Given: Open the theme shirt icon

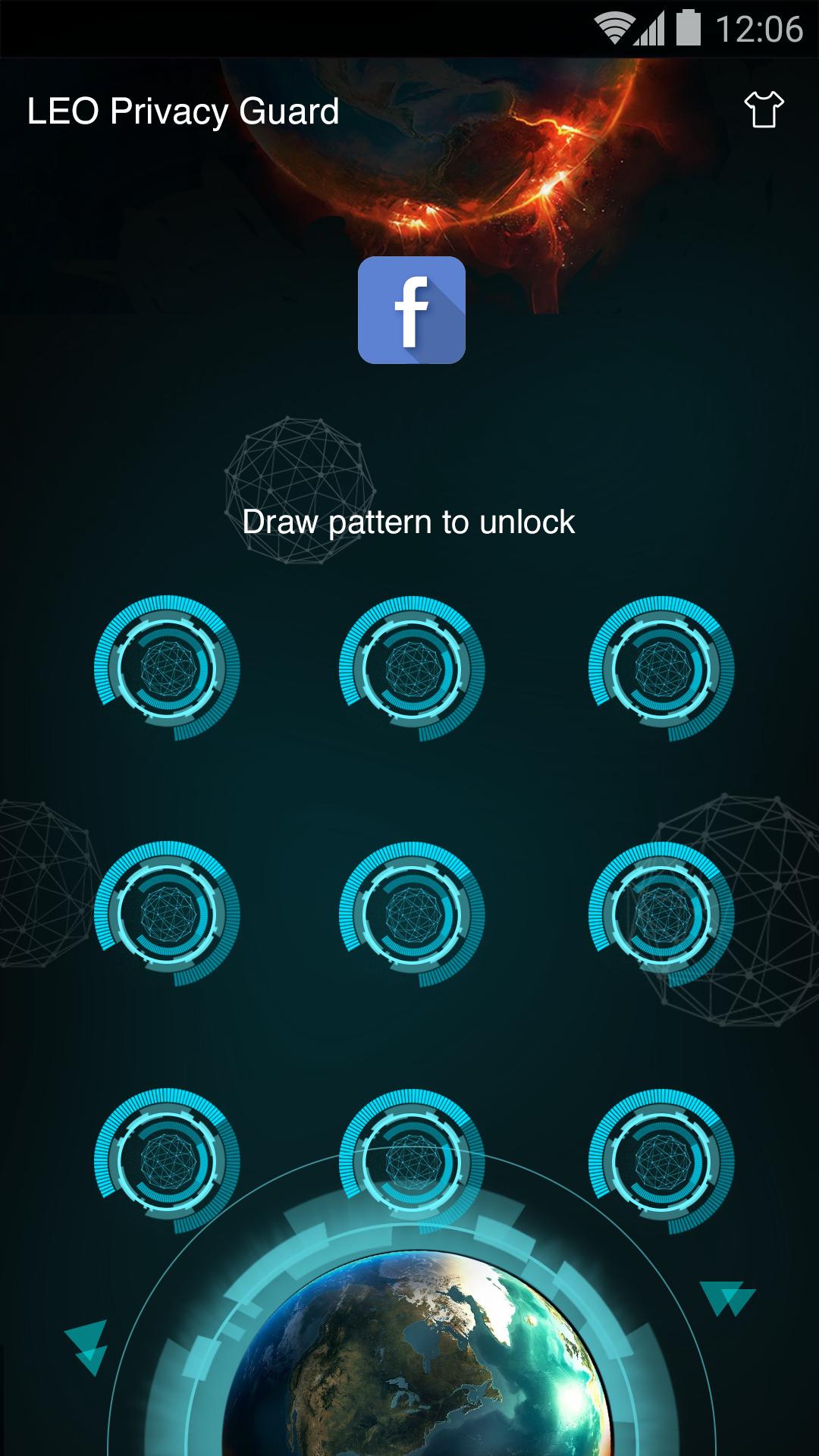Looking at the screenshot, I should 763,110.
